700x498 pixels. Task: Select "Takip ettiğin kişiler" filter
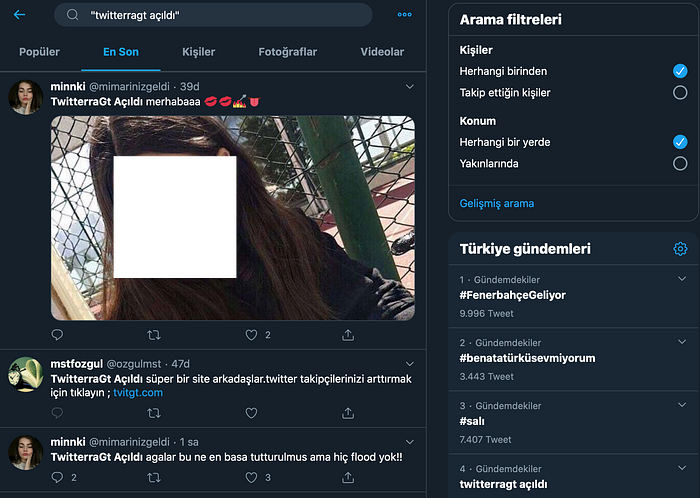point(680,93)
